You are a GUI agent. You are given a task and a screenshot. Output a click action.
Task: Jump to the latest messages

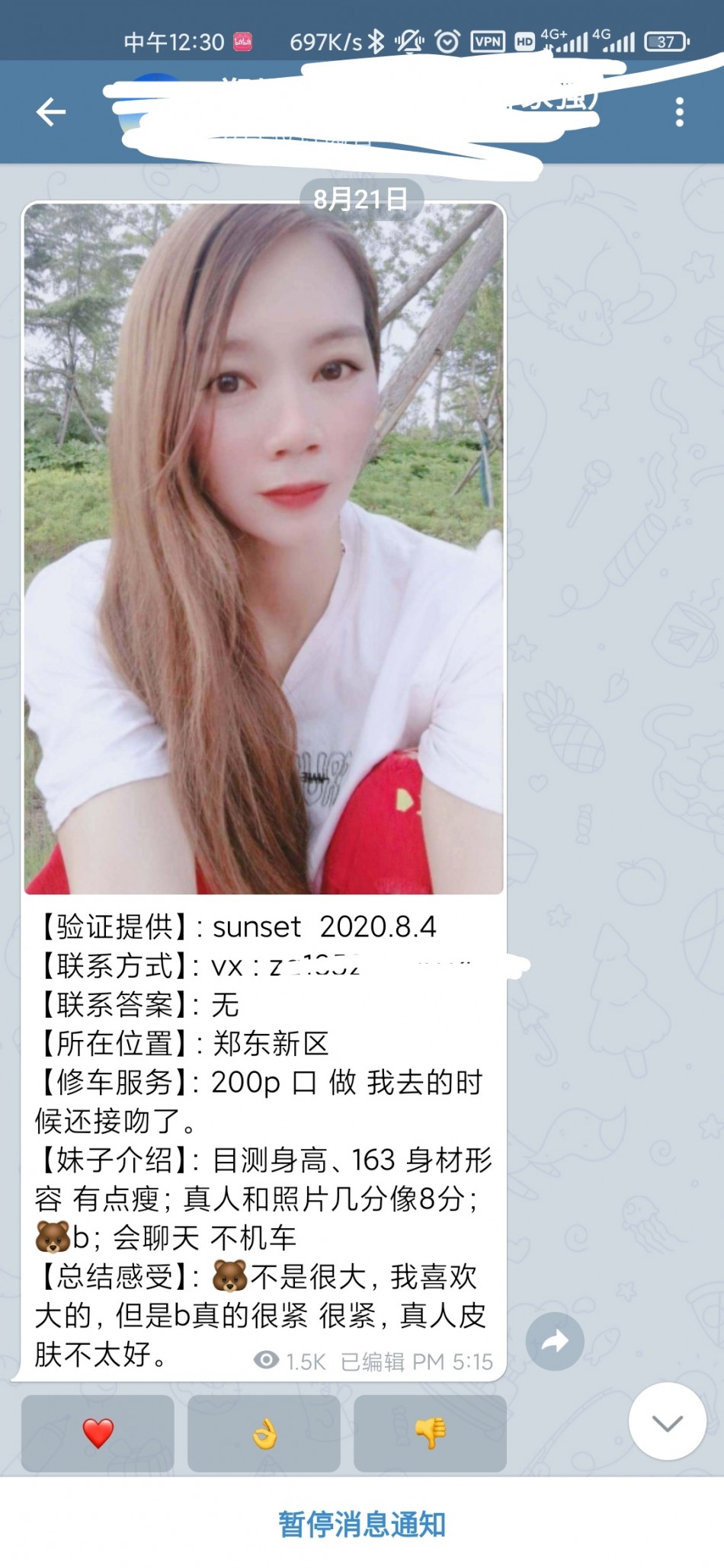click(x=667, y=1422)
